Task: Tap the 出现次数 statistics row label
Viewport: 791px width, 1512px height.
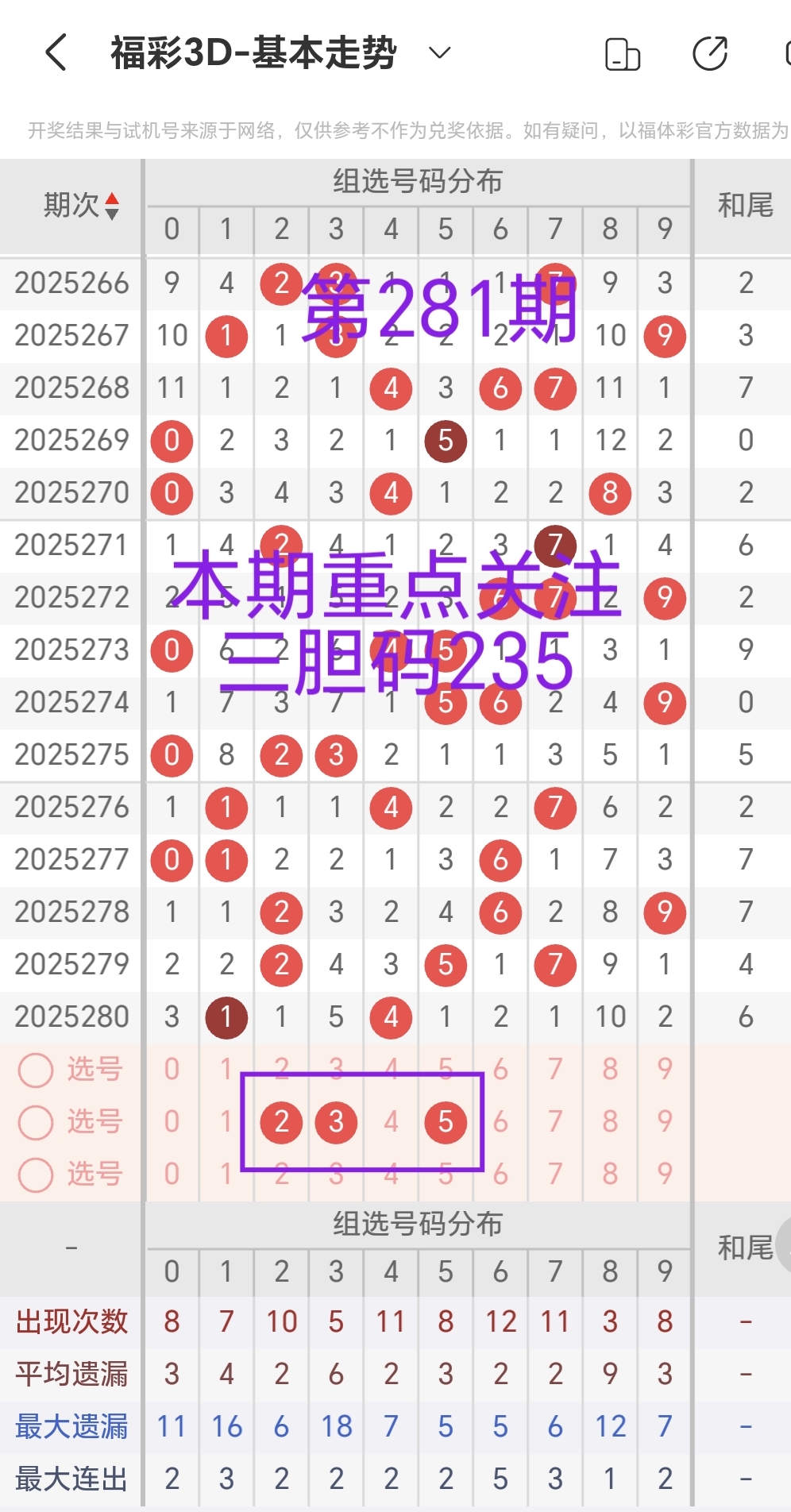Action: 71,1321
